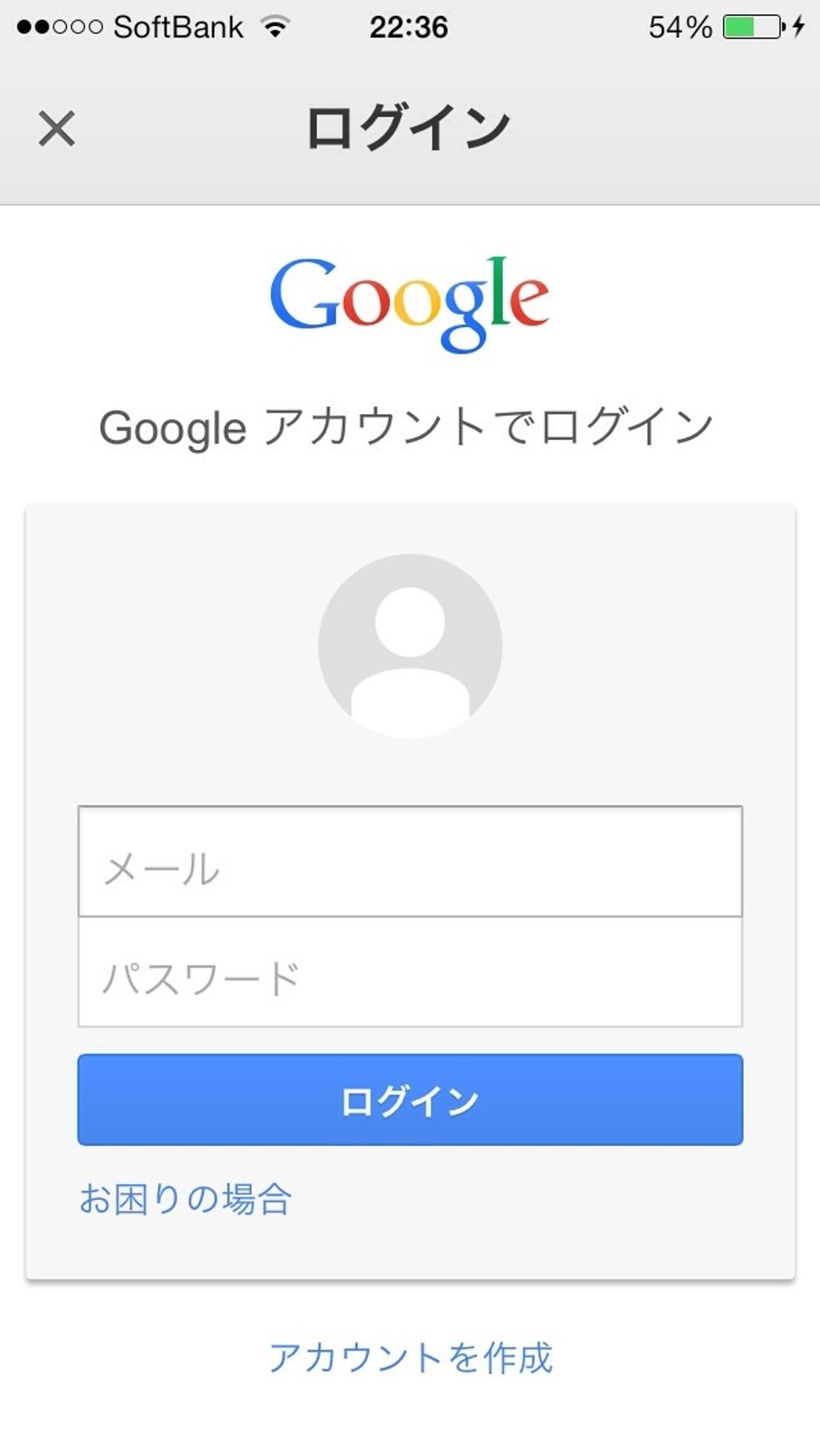Click the X close icon in header

point(56,128)
